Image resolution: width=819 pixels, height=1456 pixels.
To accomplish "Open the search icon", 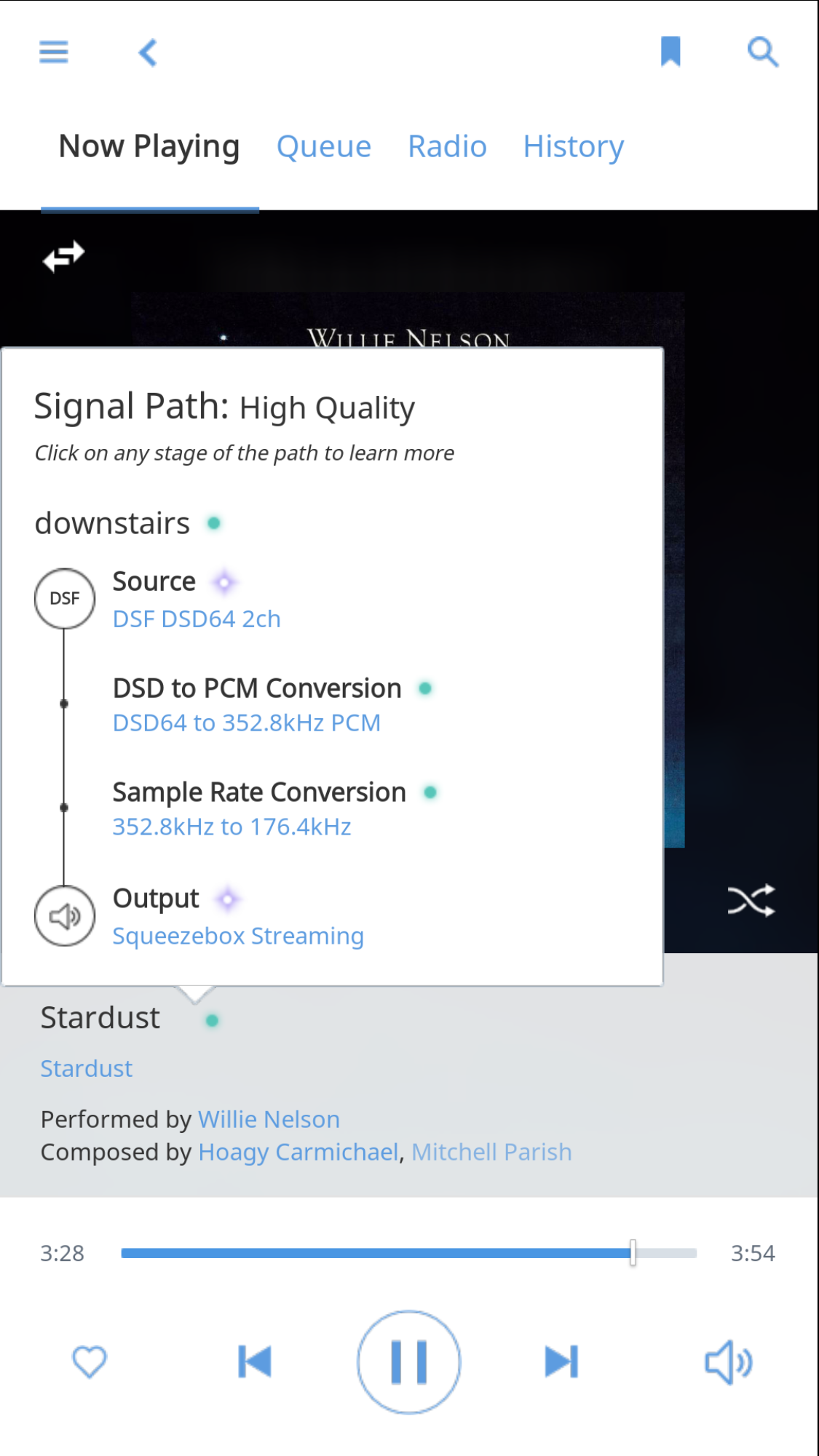I will tap(763, 52).
